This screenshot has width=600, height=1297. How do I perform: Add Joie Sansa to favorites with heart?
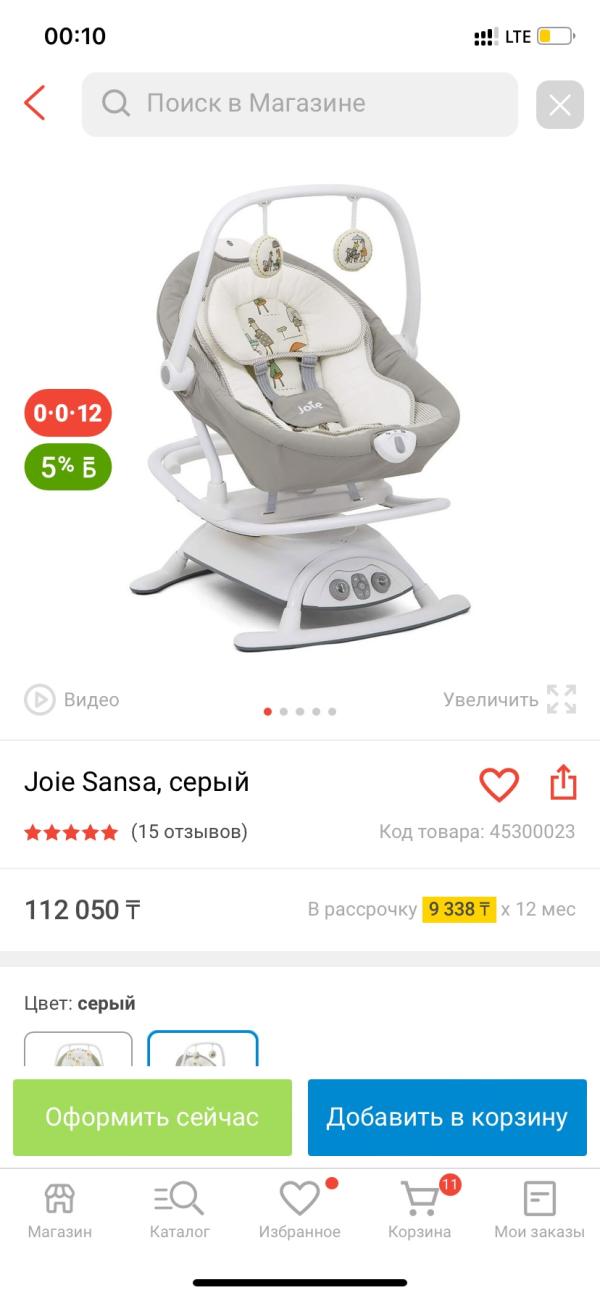[499, 784]
